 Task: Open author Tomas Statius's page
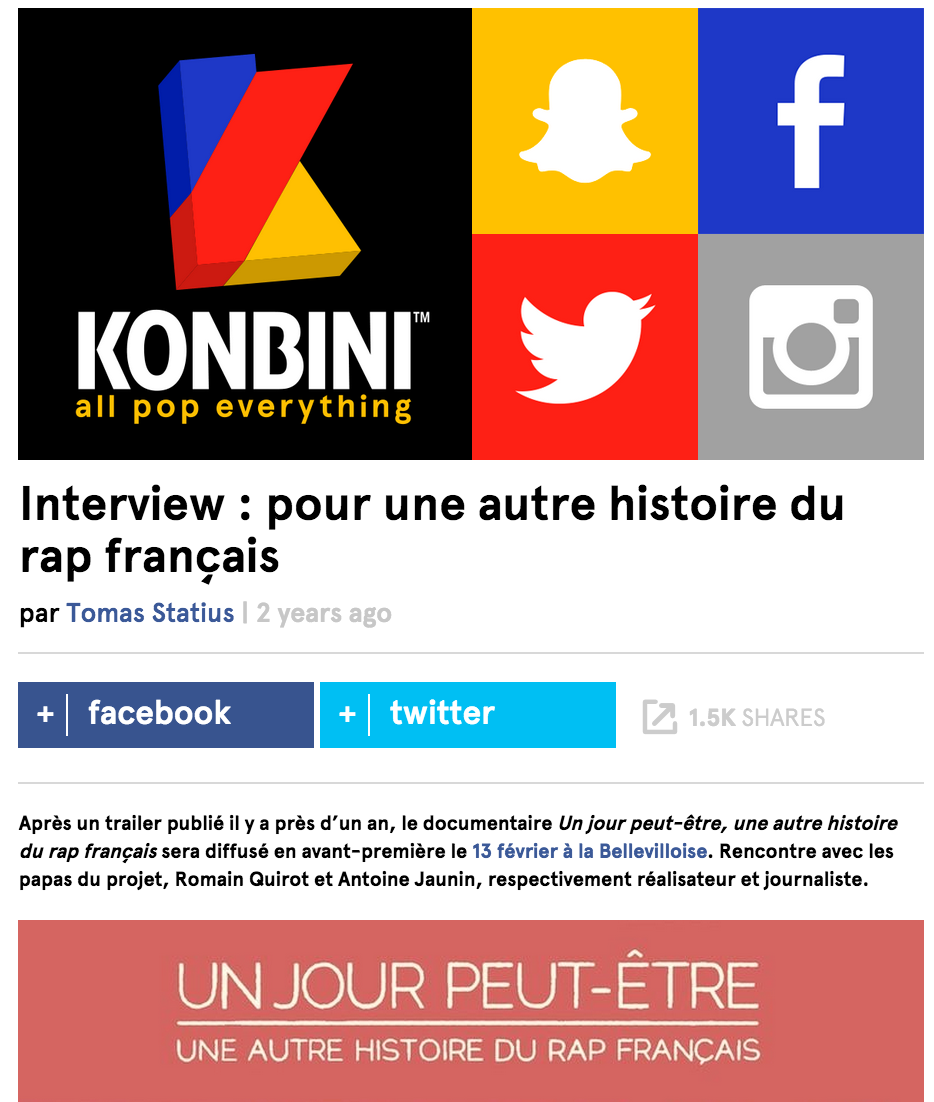150,613
